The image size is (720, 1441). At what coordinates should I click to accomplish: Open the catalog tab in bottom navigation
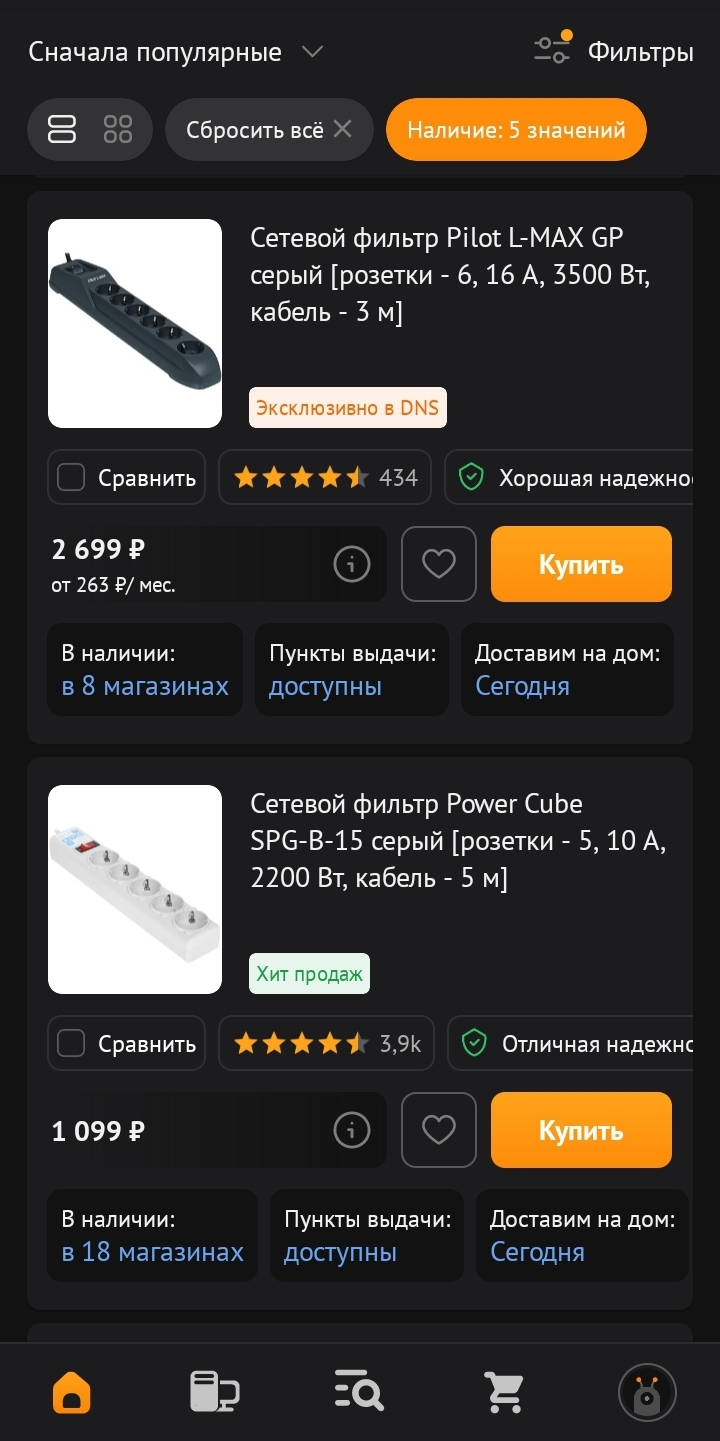215,1392
